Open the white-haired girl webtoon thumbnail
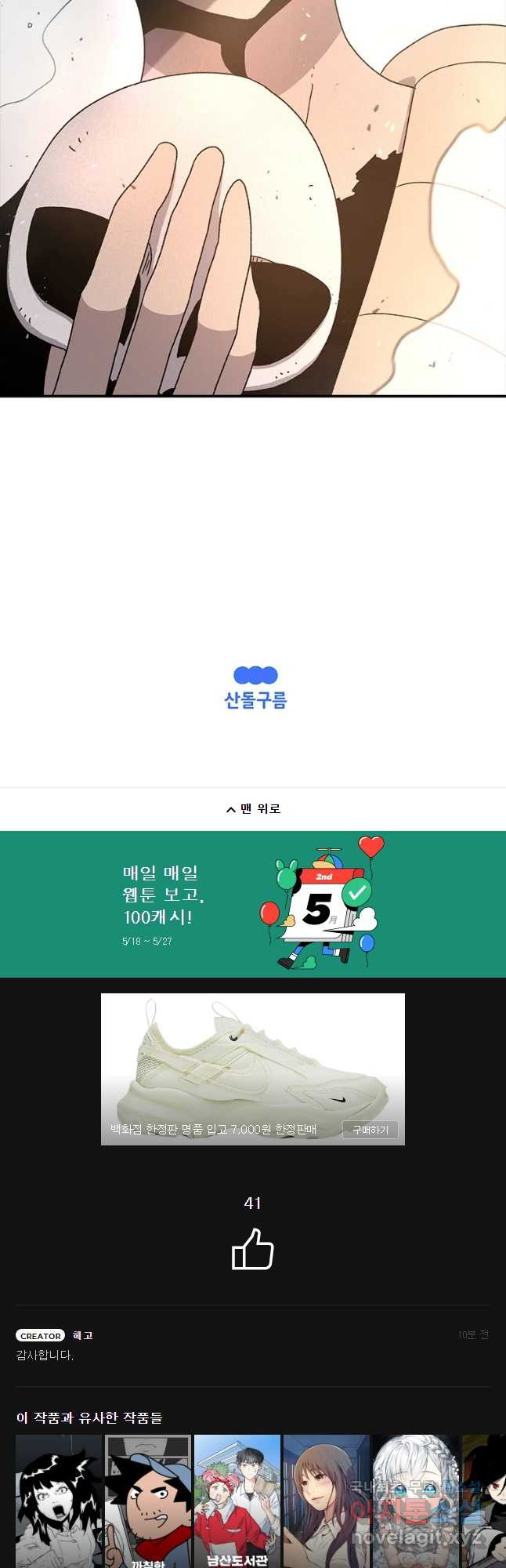The image size is (506, 1568). 414,1500
